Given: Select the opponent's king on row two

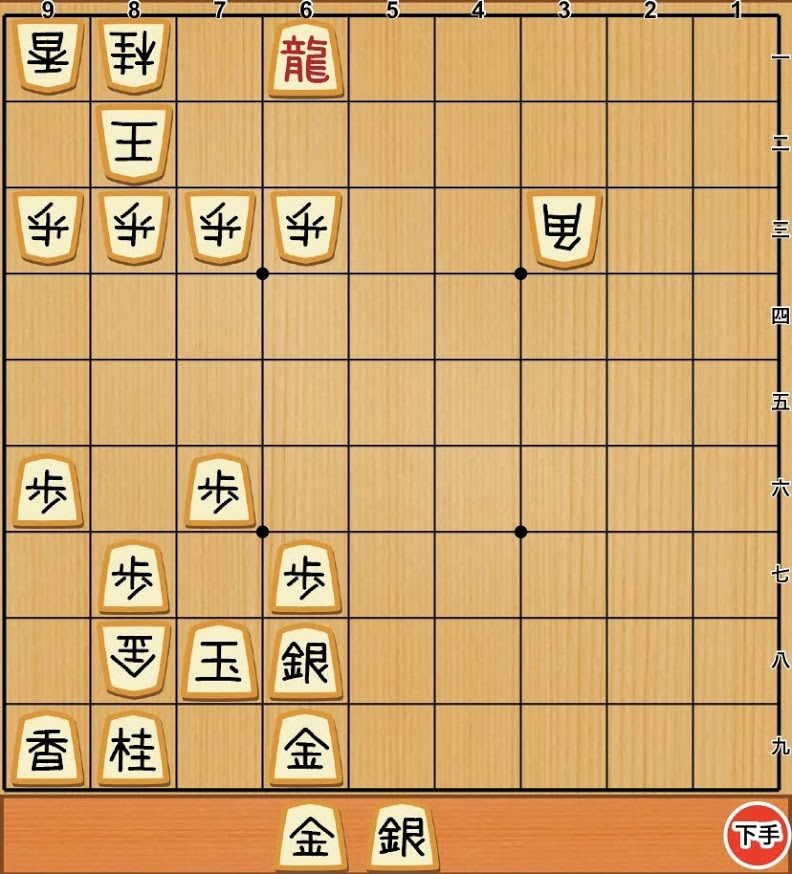Looking at the screenshot, I should coord(134,145).
